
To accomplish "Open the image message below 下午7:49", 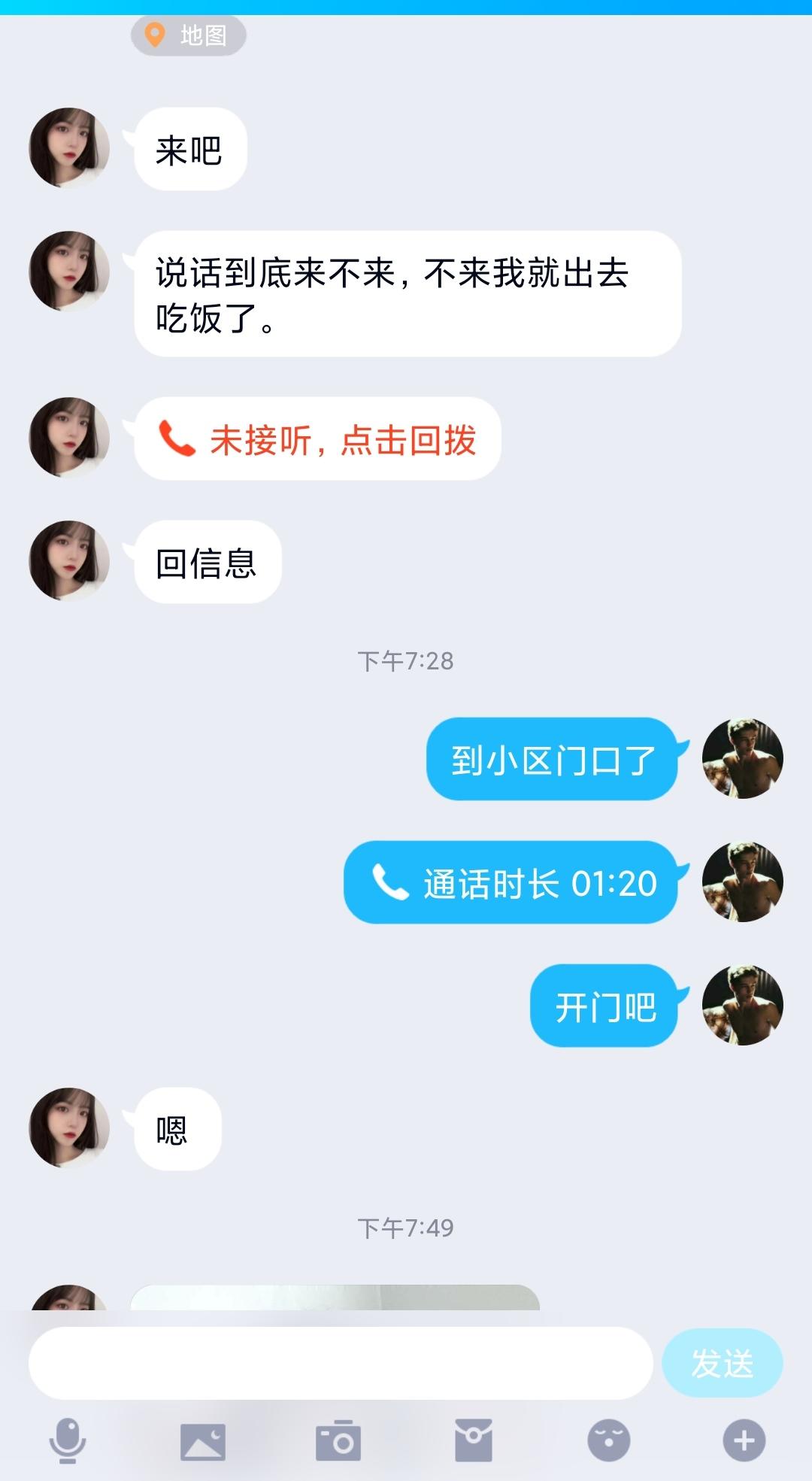I will pyautogui.click(x=335, y=1297).
